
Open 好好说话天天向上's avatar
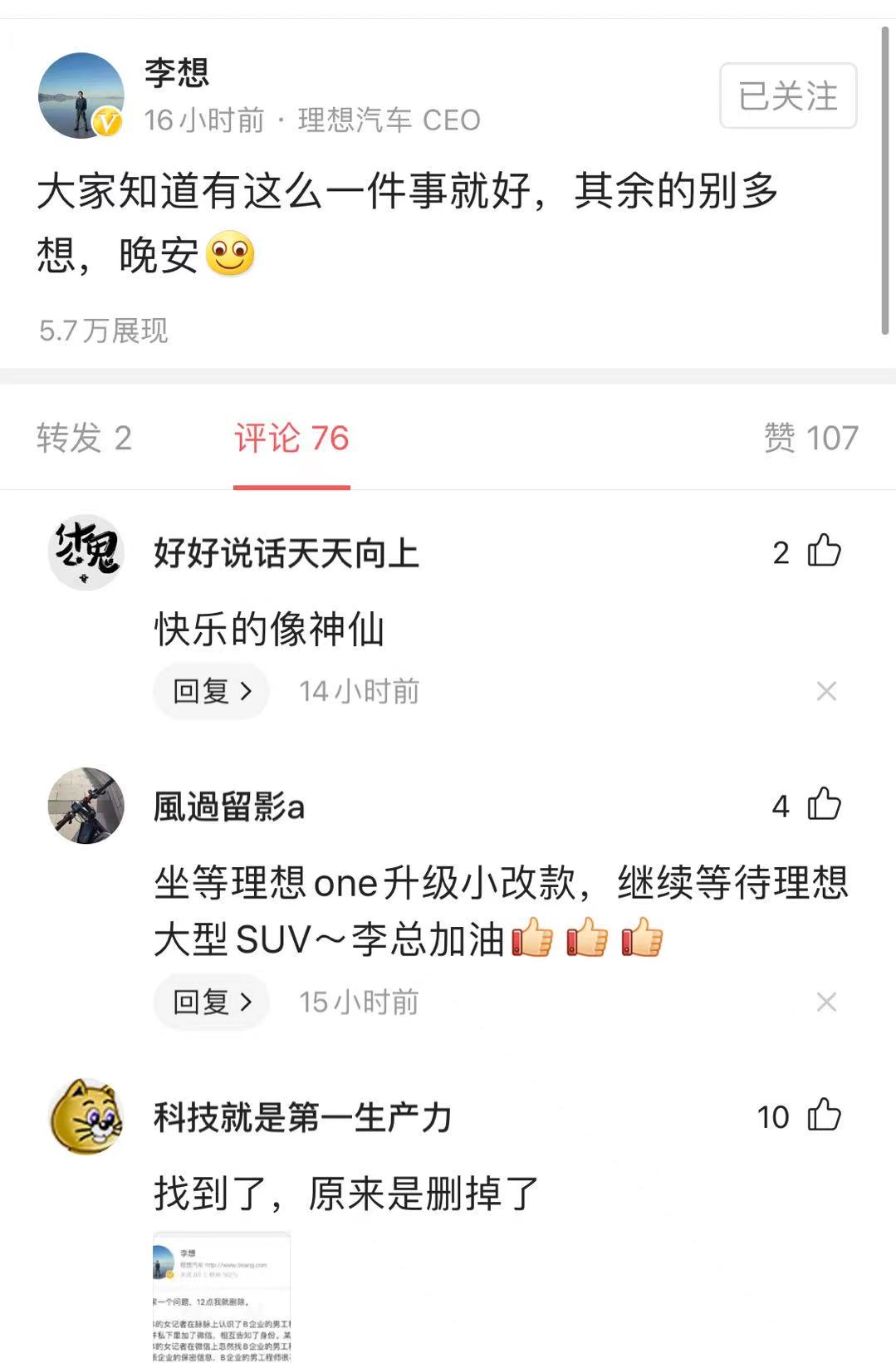coord(86,552)
